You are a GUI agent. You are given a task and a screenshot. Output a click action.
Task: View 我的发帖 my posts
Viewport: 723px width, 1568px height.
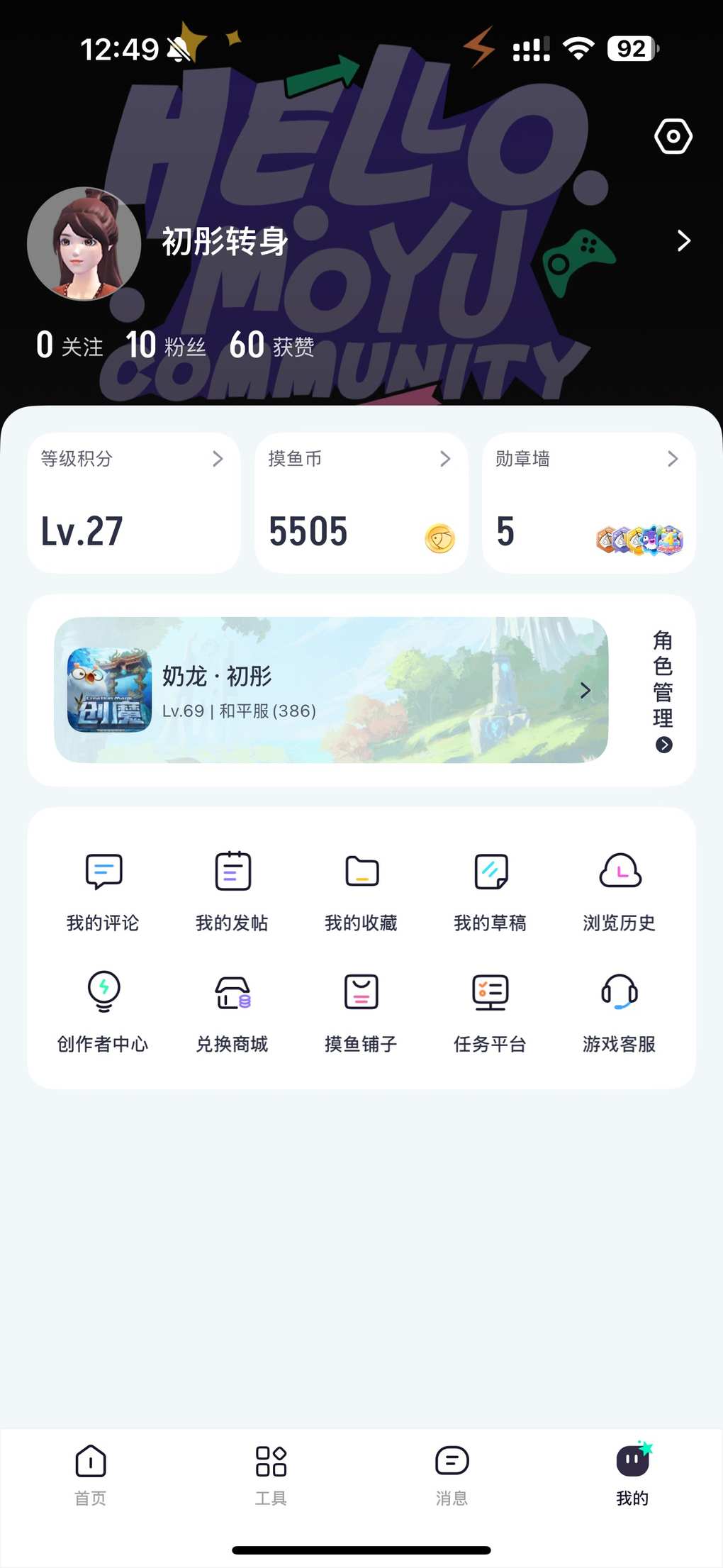pos(232,891)
